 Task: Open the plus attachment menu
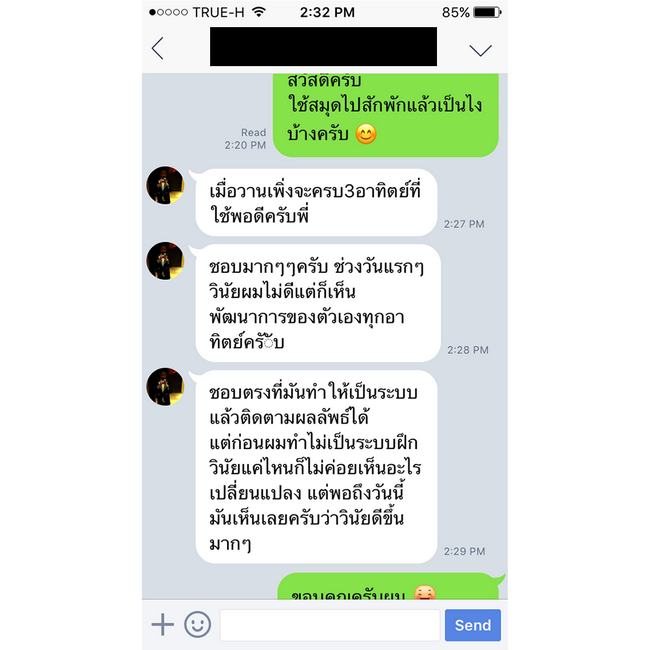click(x=162, y=625)
